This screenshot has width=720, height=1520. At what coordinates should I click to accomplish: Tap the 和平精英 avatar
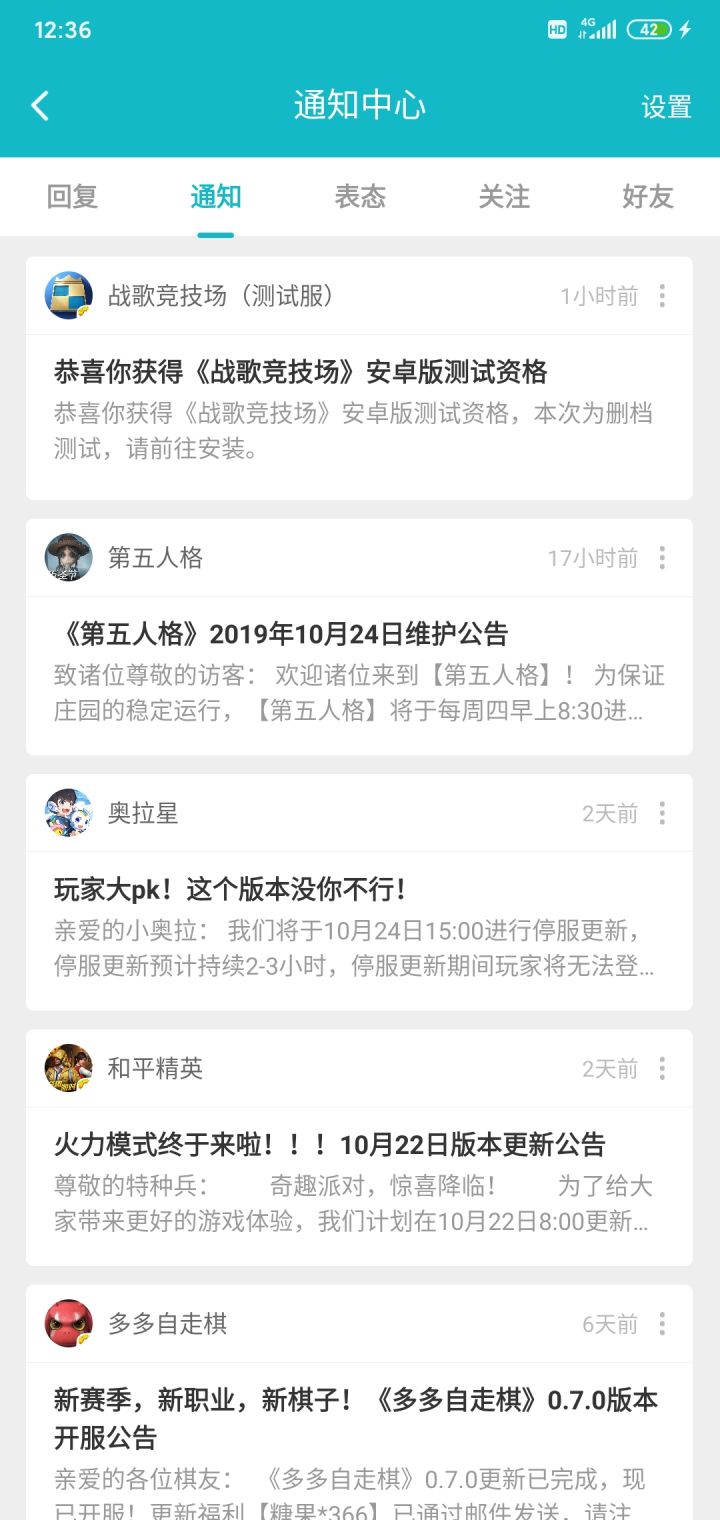tap(69, 1068)
